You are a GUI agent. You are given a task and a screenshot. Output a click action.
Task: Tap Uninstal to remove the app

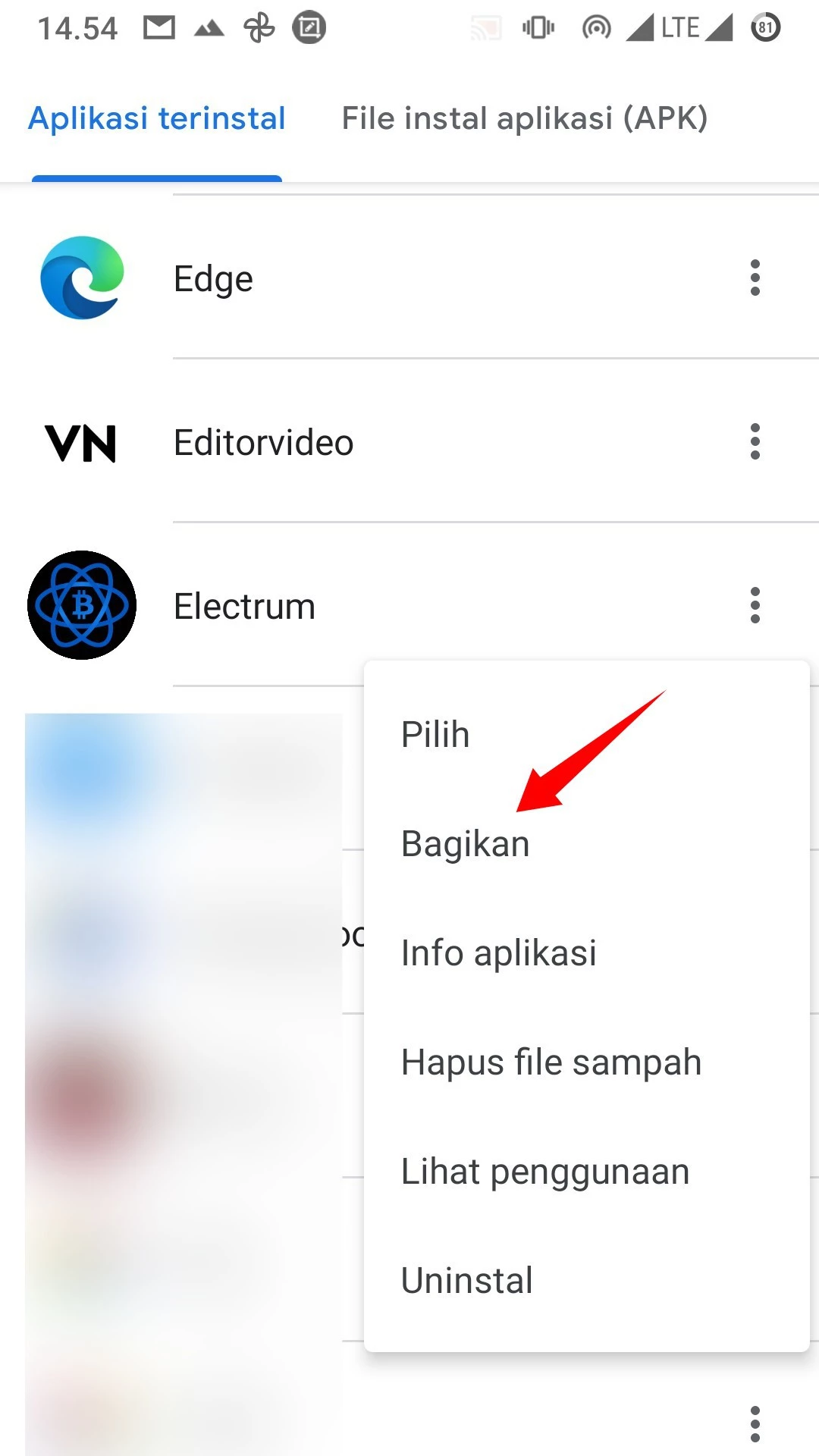click(x=466, y=1279)
